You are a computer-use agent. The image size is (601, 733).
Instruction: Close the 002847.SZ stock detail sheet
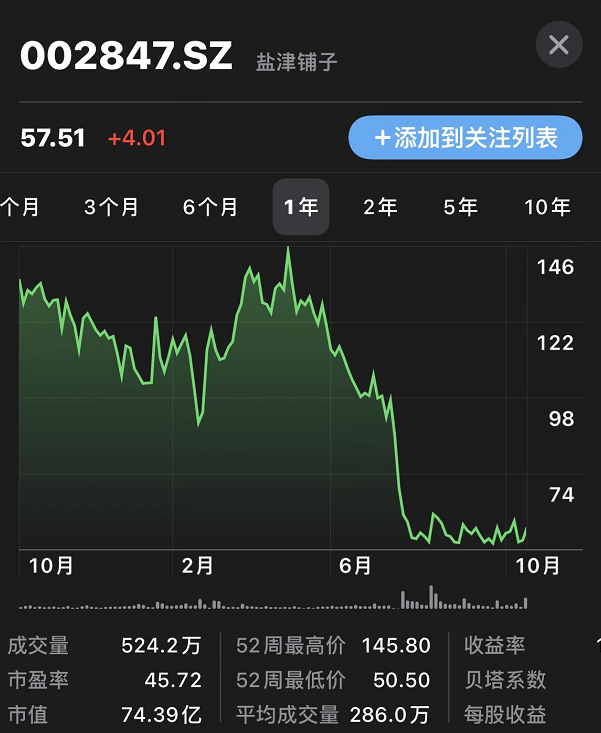[x=558, y=44]
